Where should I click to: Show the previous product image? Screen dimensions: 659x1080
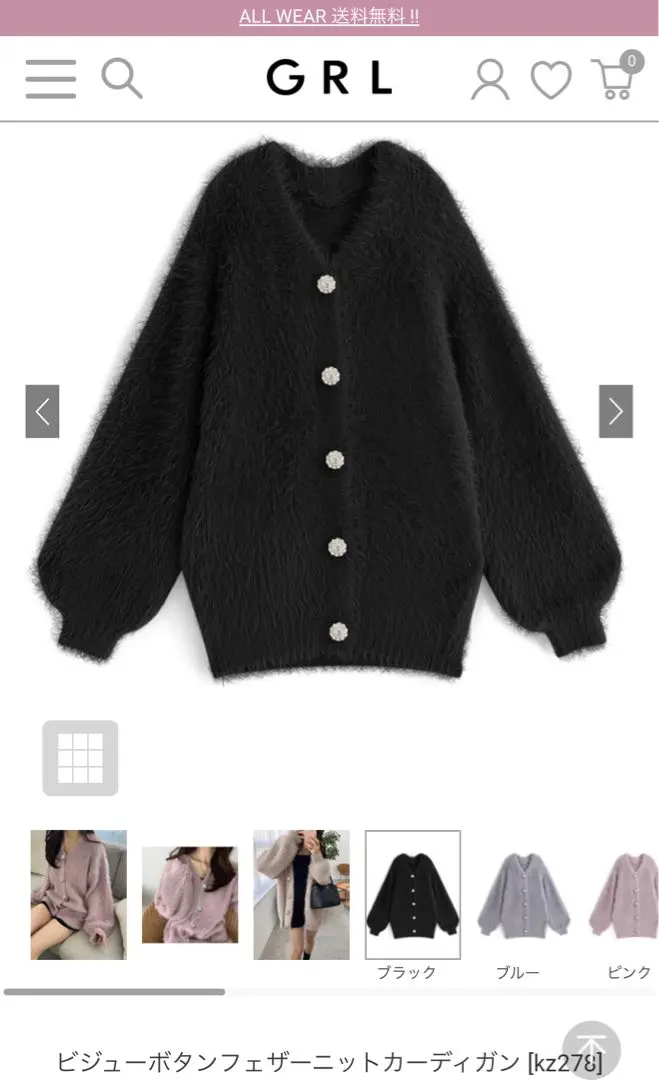click(x=42, y=411)
